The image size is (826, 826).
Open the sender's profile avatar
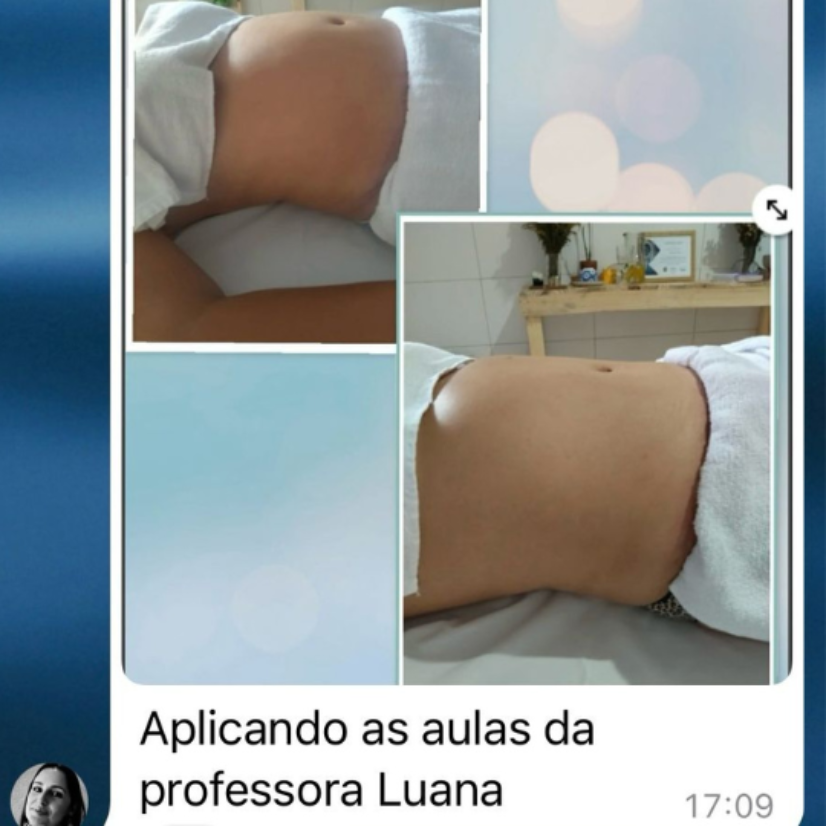49,797
